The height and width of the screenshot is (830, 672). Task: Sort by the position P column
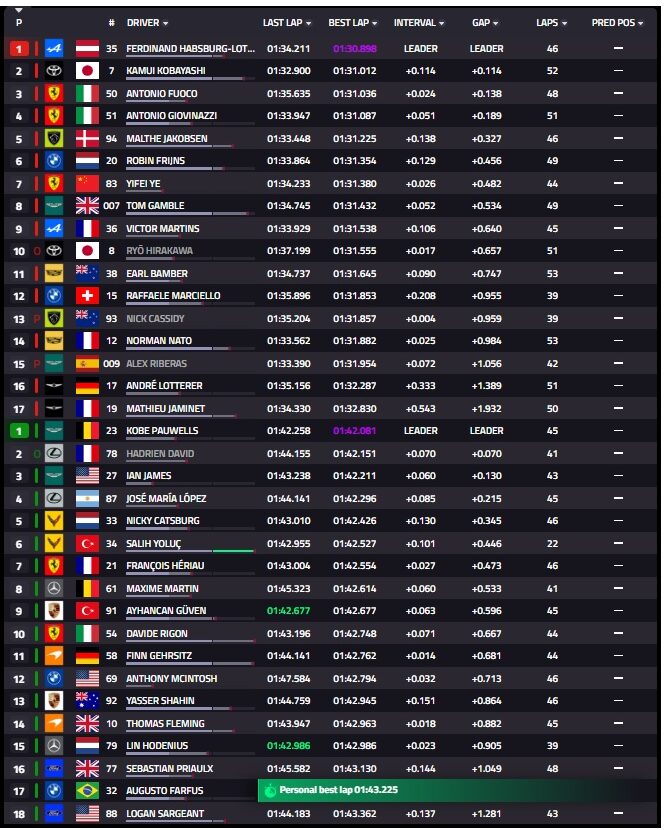coord(19,20)
